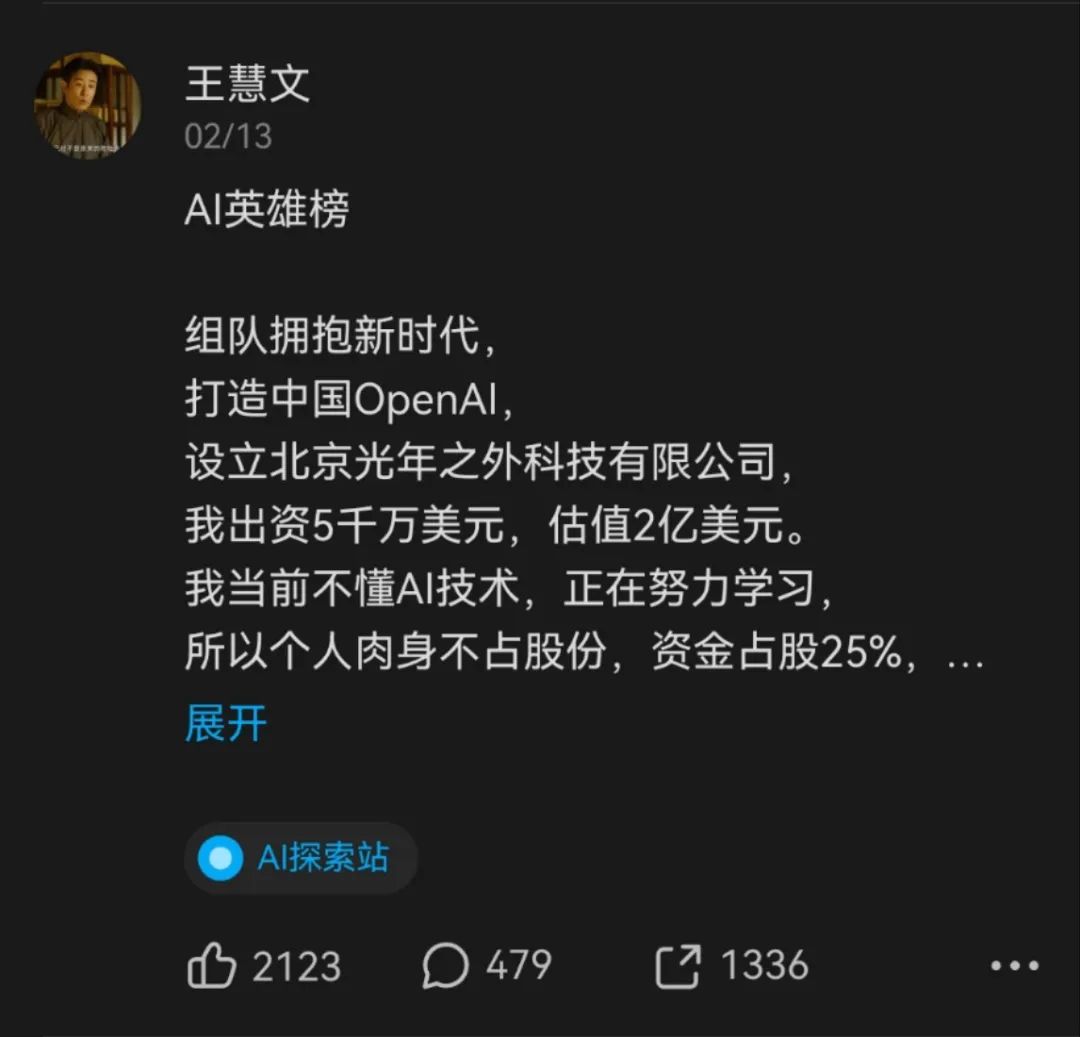Open the username 王慧文
1080x1037 pixels.
pyautogui.click(x=247, y=84)
